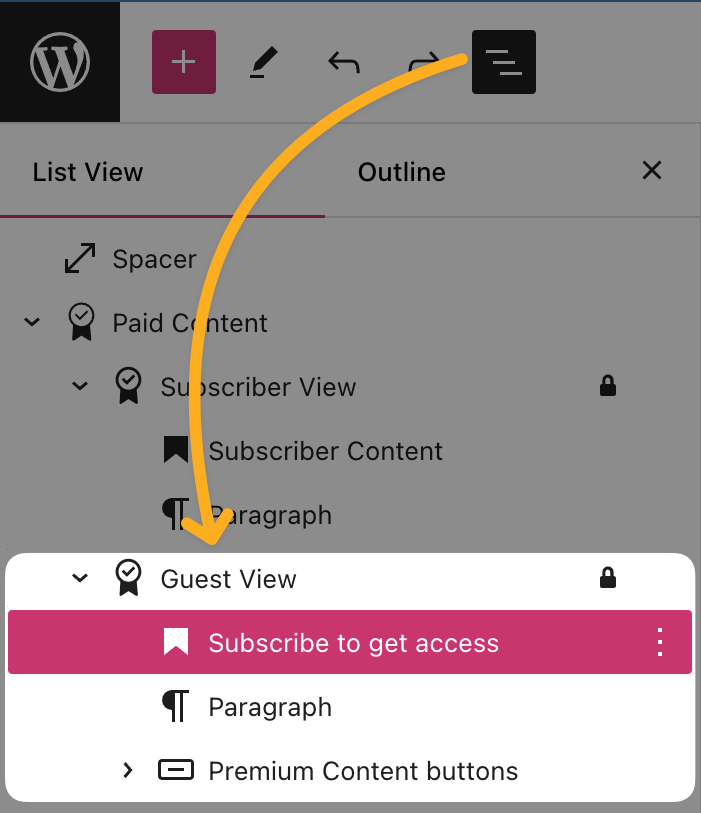This screenshot has width=701, height=813.
Task: Collapse the Subscriber View chevron
Action: [x=80, y=387]
